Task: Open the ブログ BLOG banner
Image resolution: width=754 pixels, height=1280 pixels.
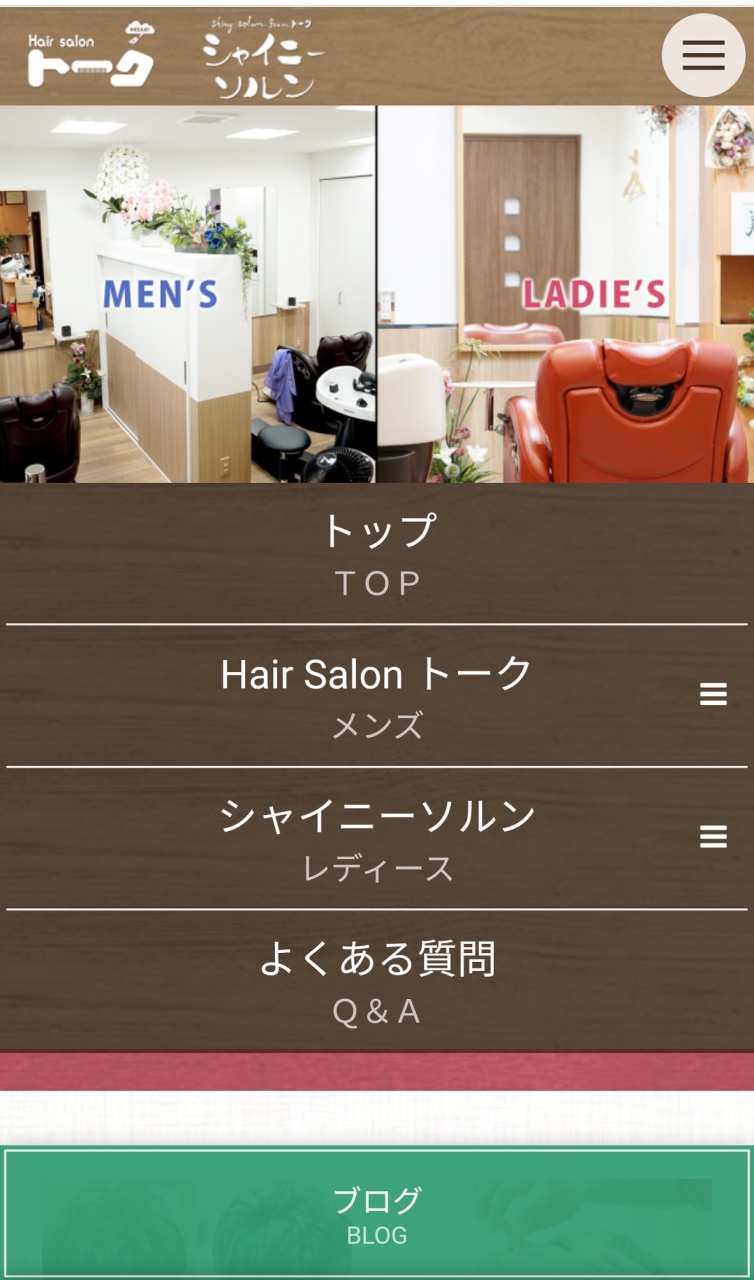Action: tap(377, 1213)
